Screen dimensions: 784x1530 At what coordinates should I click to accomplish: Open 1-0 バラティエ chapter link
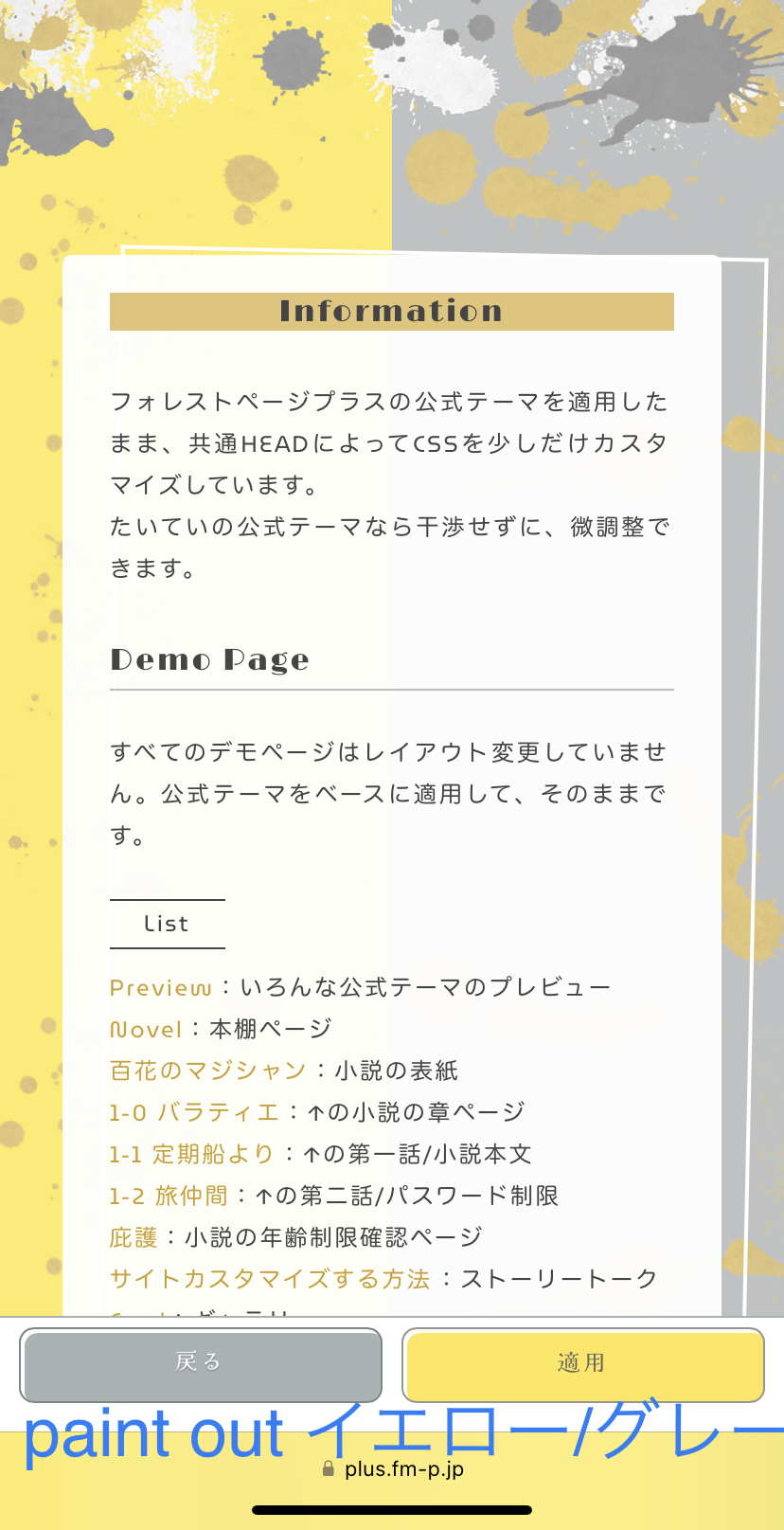click(x=194, y=1112)
